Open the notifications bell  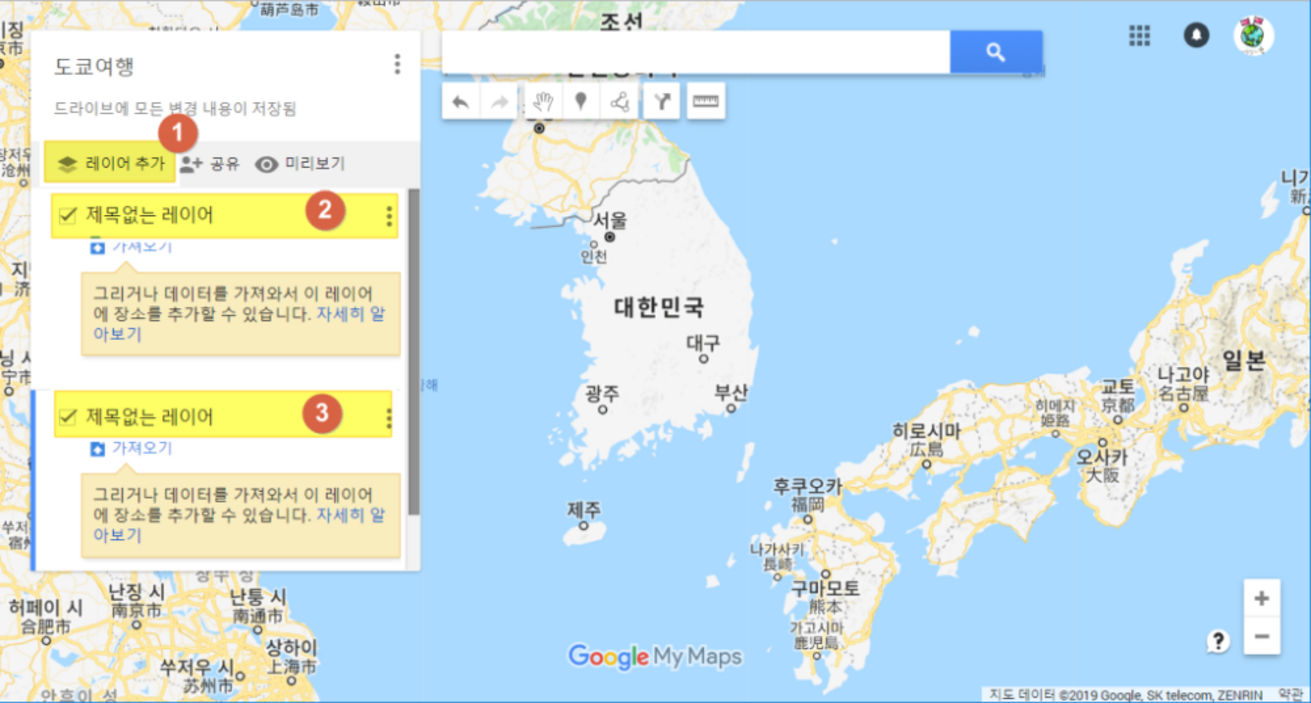(1196, 35)
